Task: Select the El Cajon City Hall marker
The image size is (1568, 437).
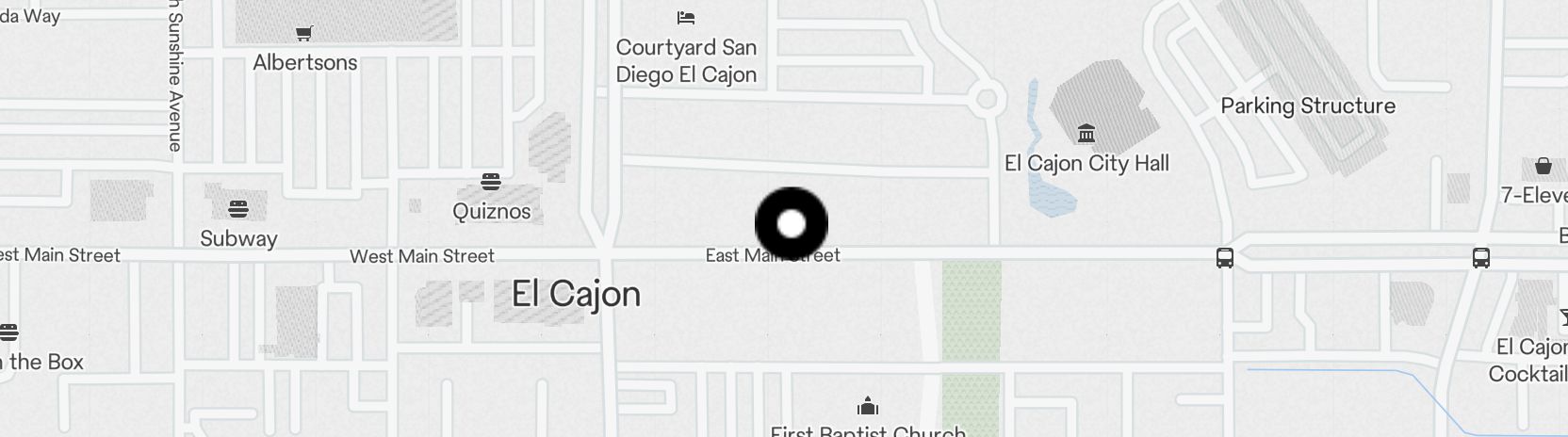Action: point(1086,134)
